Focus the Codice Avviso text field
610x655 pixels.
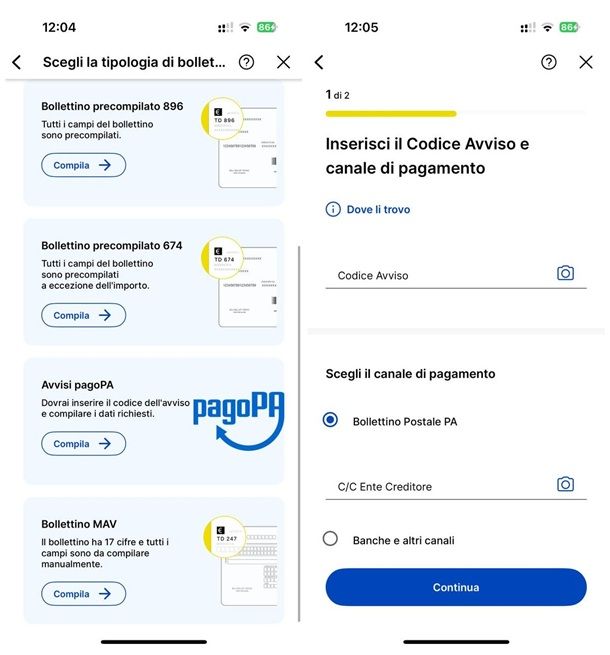[x=435, y=275]
